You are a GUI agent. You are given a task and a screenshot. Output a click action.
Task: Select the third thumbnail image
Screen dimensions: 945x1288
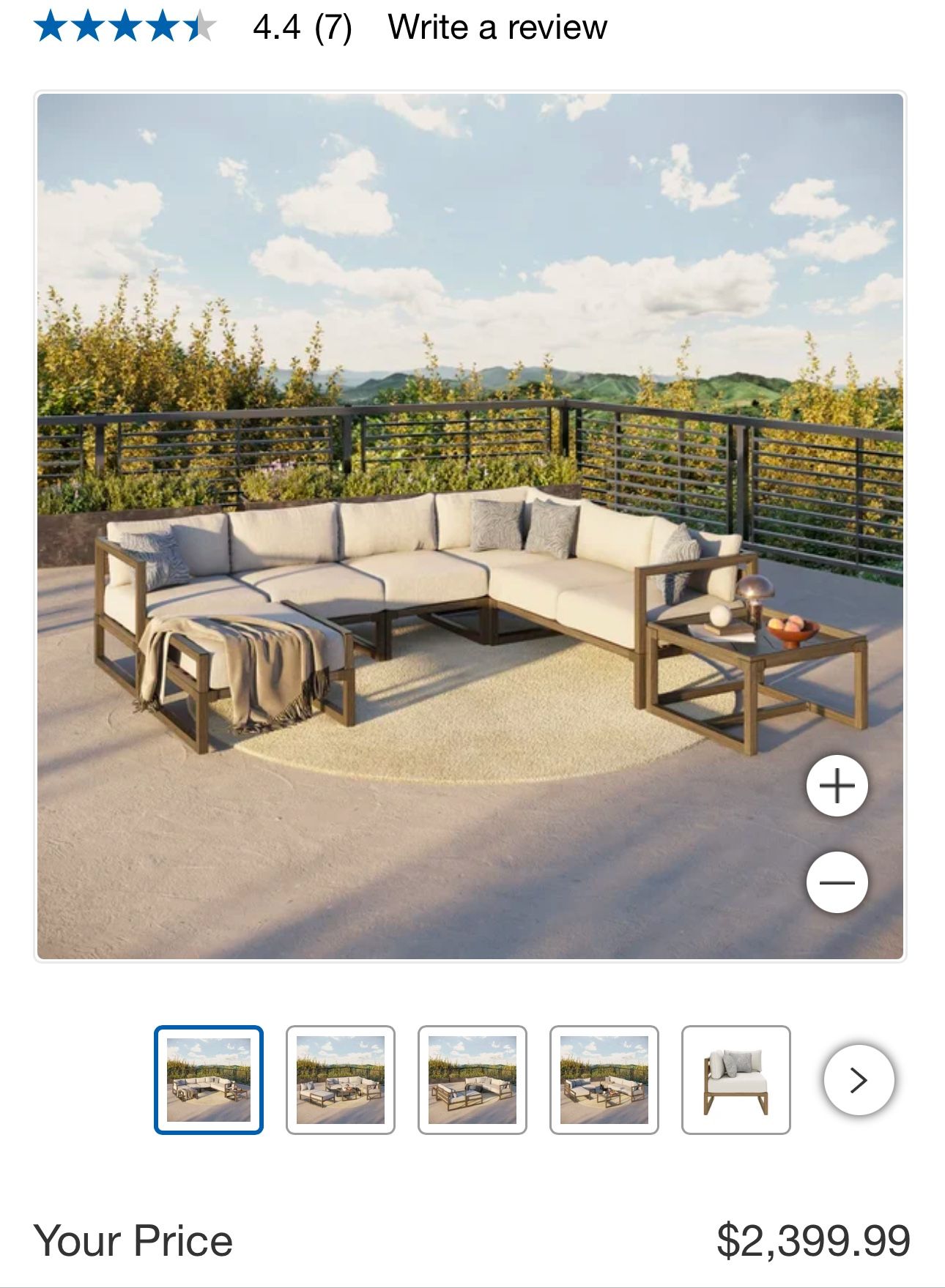pyautogui.click(x=472, y=1079)
